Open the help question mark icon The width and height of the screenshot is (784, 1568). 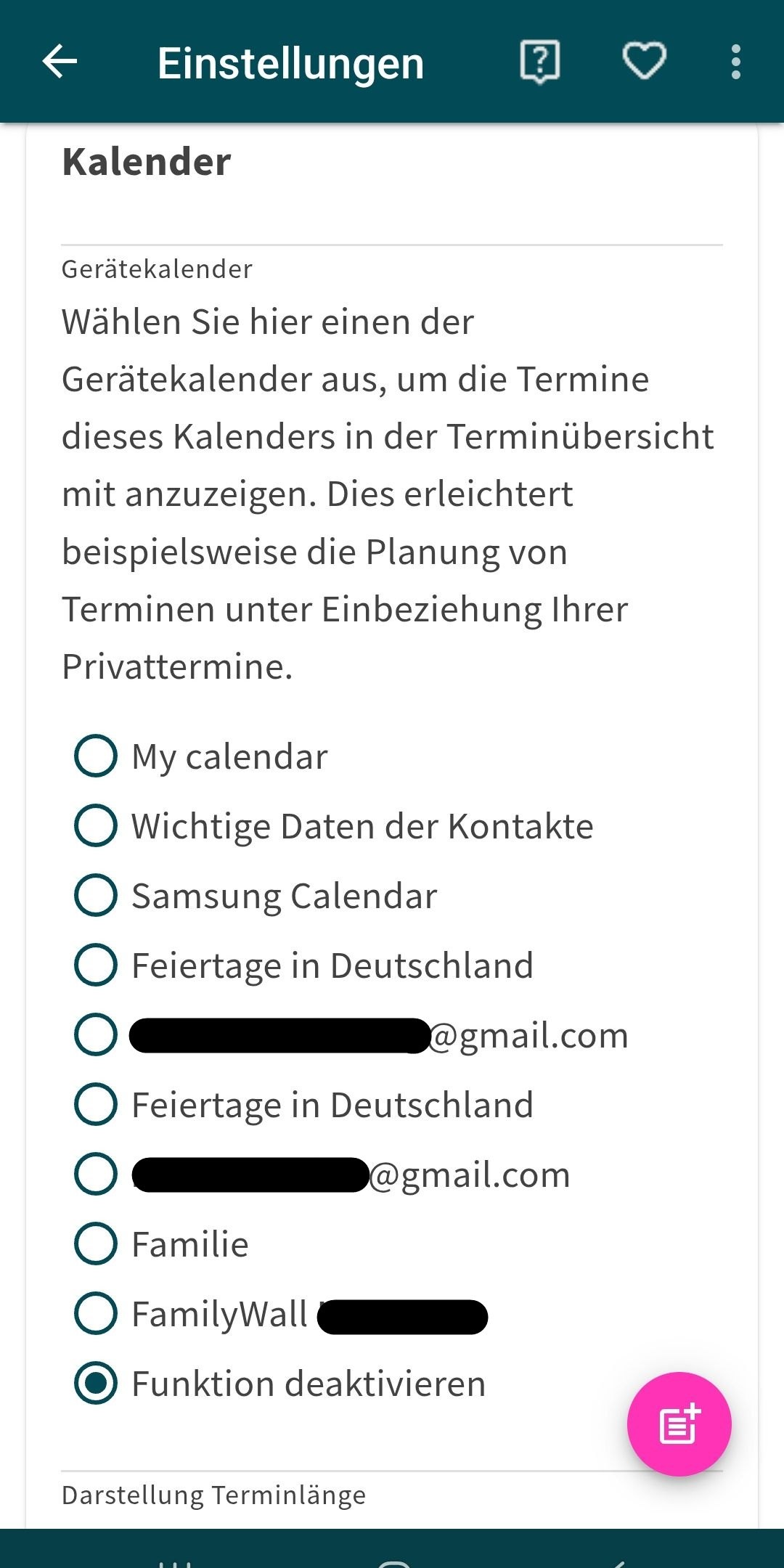539,62
